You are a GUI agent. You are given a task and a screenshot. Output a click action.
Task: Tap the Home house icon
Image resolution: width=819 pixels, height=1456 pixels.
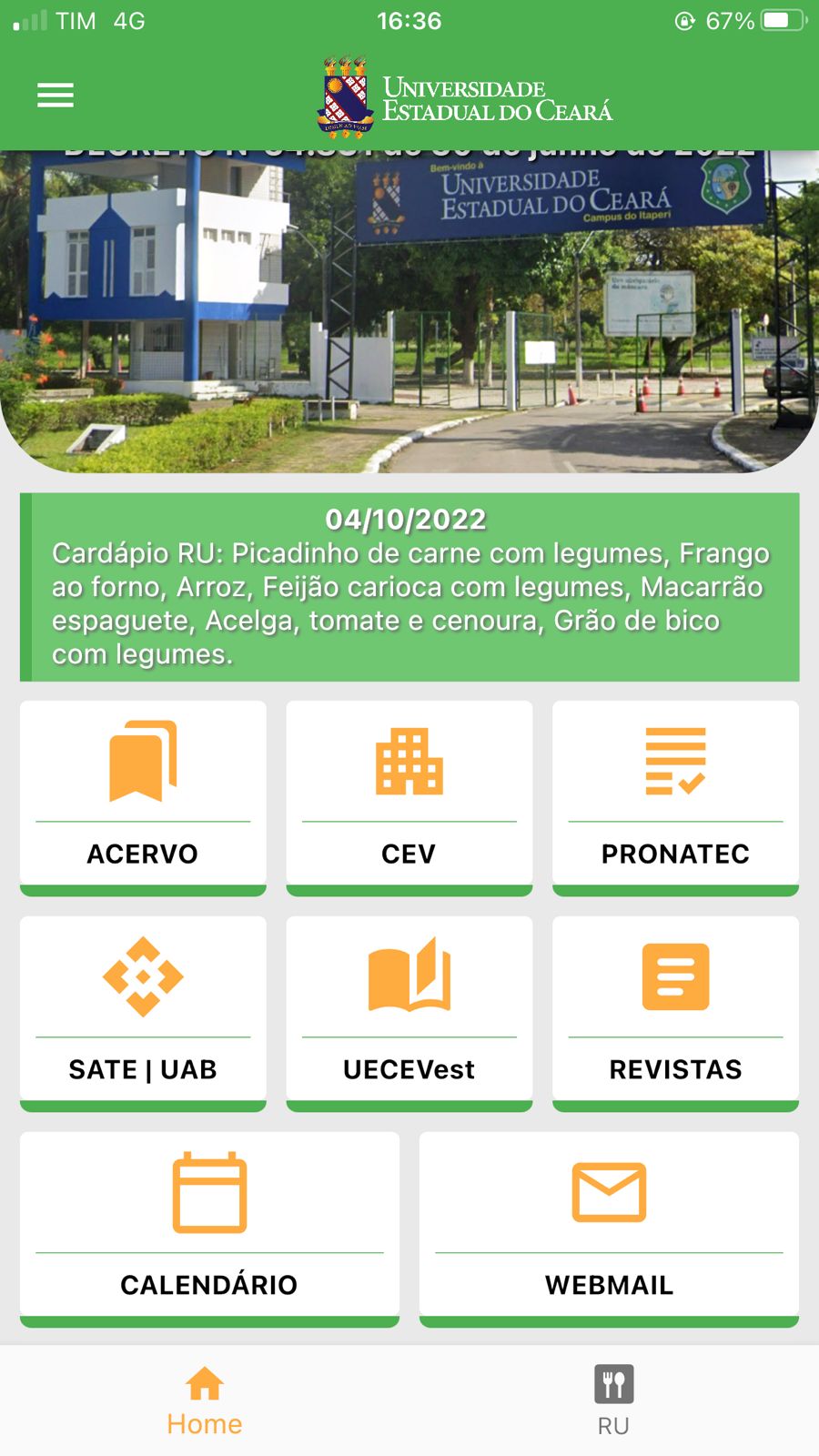204,1380
